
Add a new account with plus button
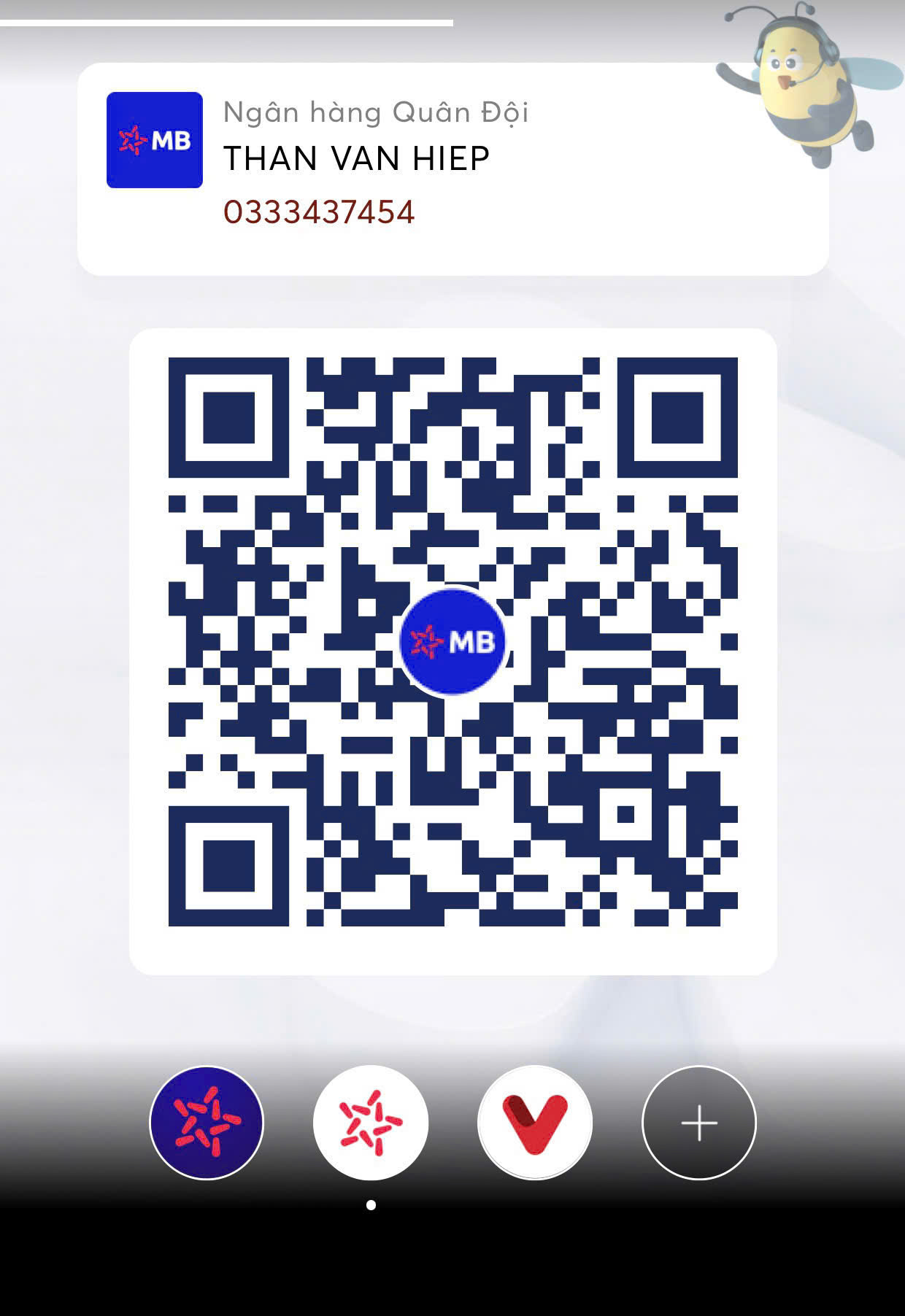(699, 1122)
